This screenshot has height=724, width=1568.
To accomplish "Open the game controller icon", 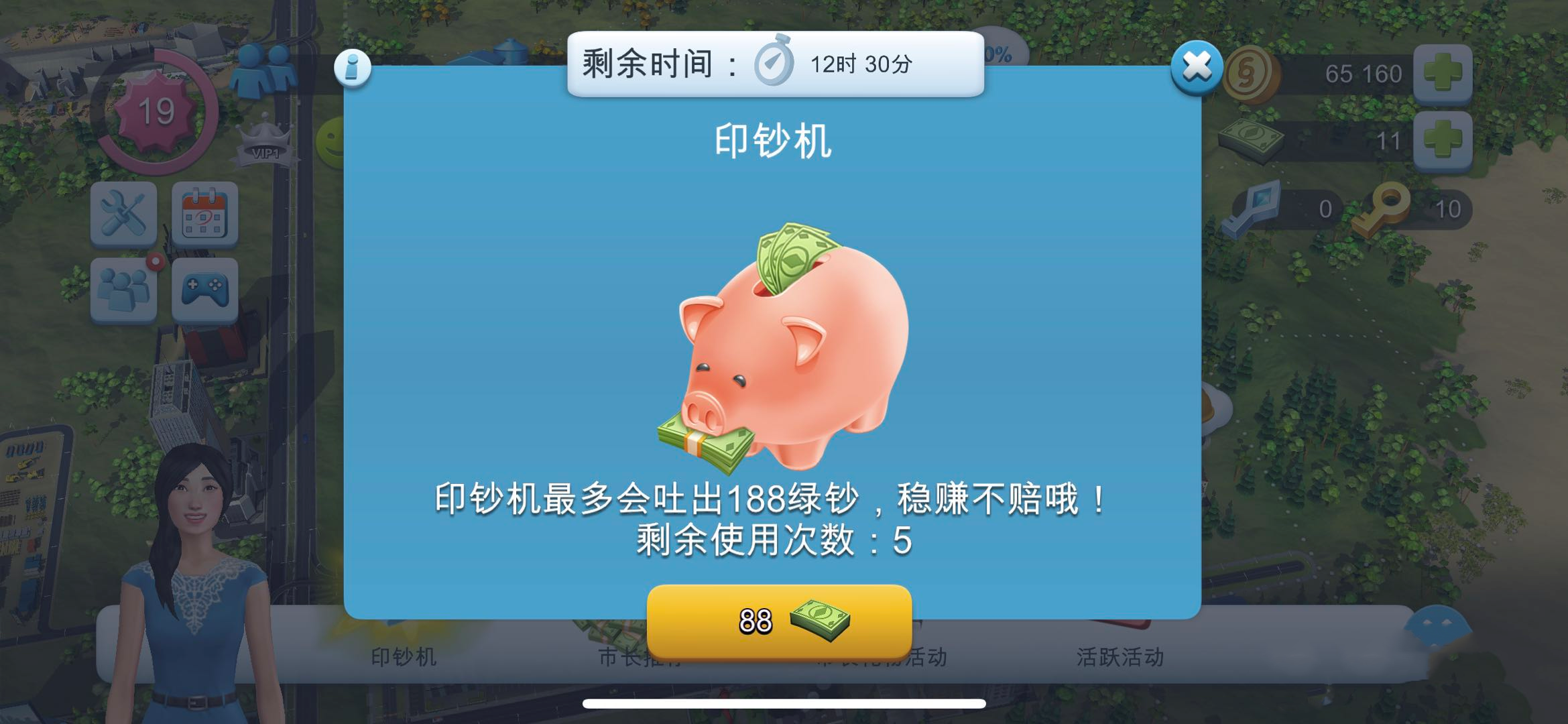I will click(x=204, y=290).
